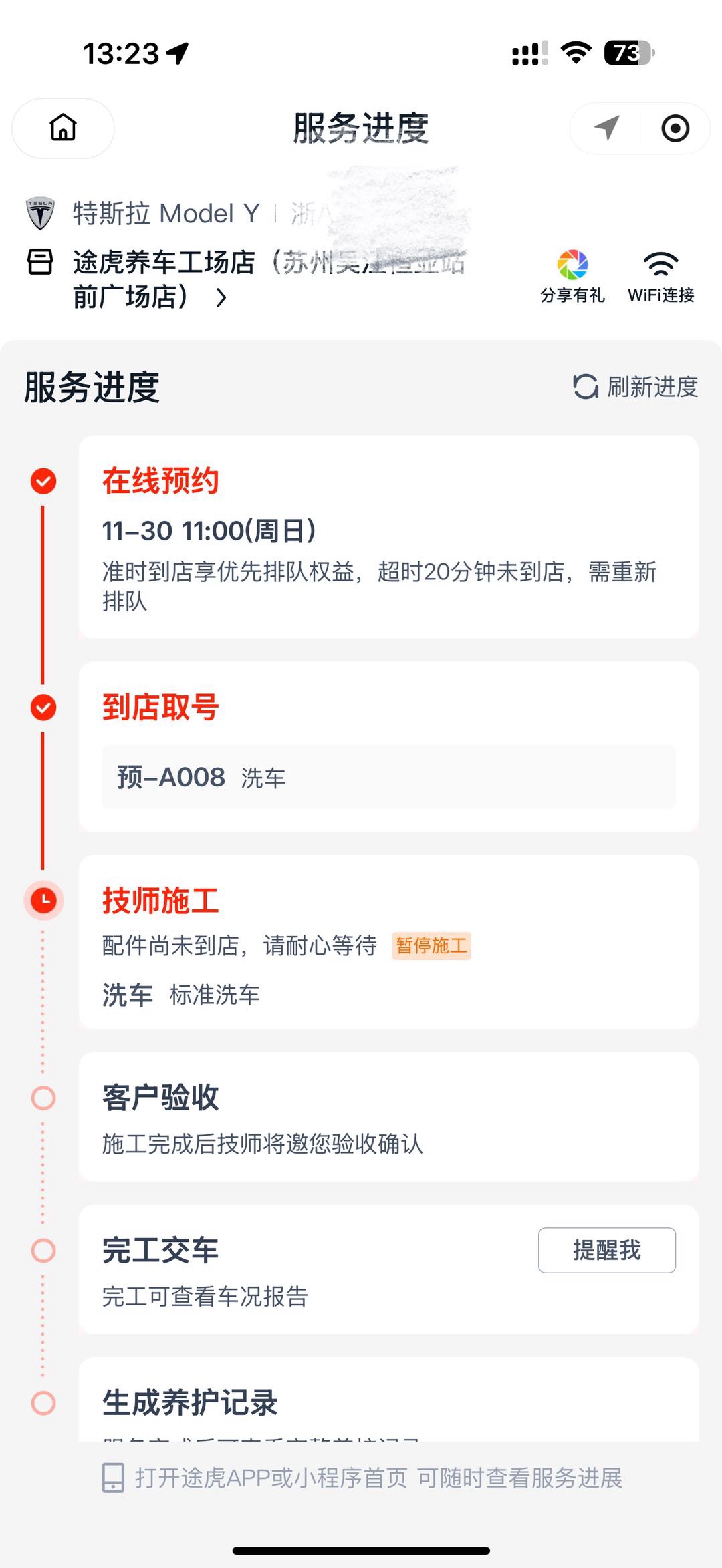722x1568 pixels.
Task: Tap the location arrow icon in capsule
Action: [x=606, y=128]
